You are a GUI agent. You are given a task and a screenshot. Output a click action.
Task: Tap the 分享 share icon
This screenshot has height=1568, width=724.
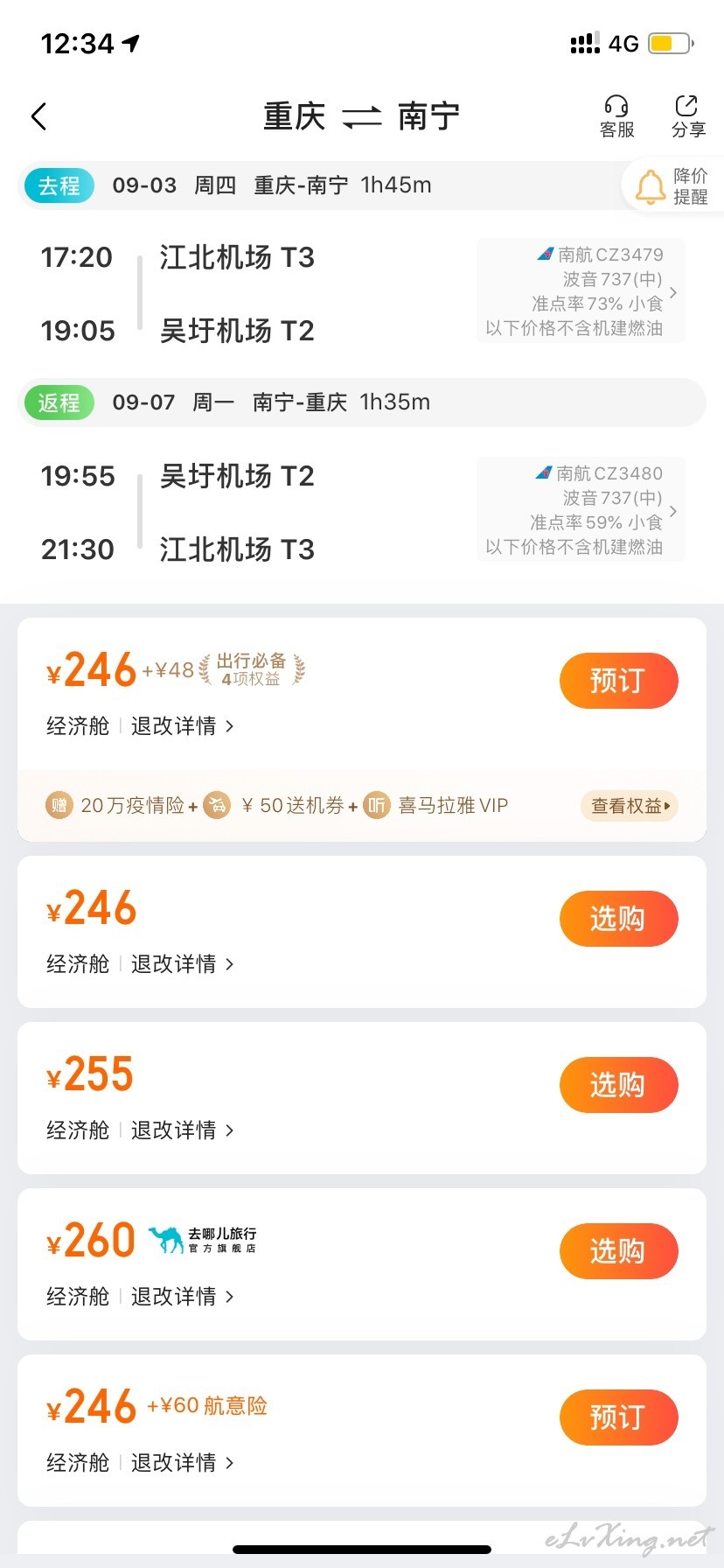coord(688,116)
